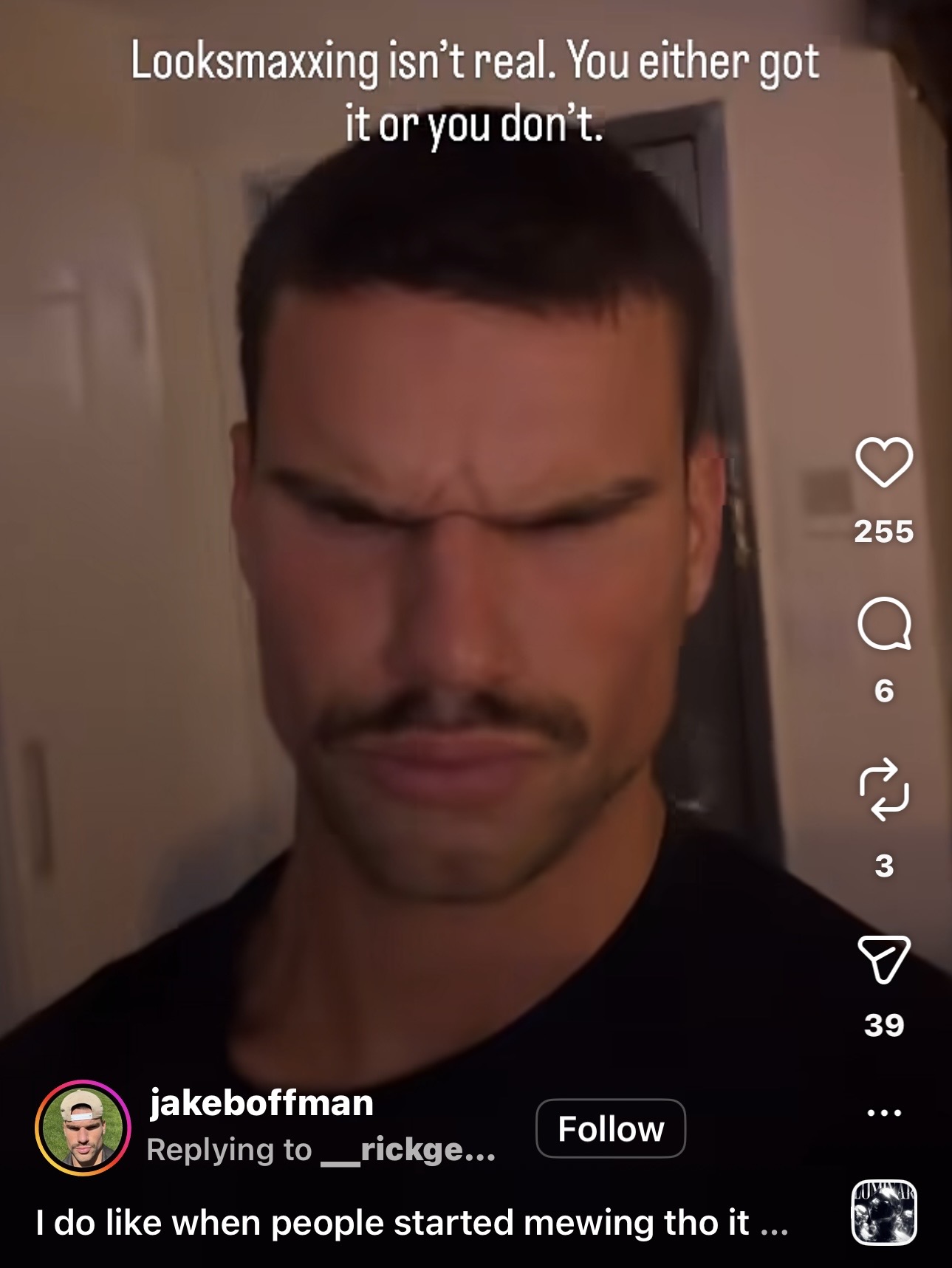Like this reel with the heart icon

click(x=883, y=463)
